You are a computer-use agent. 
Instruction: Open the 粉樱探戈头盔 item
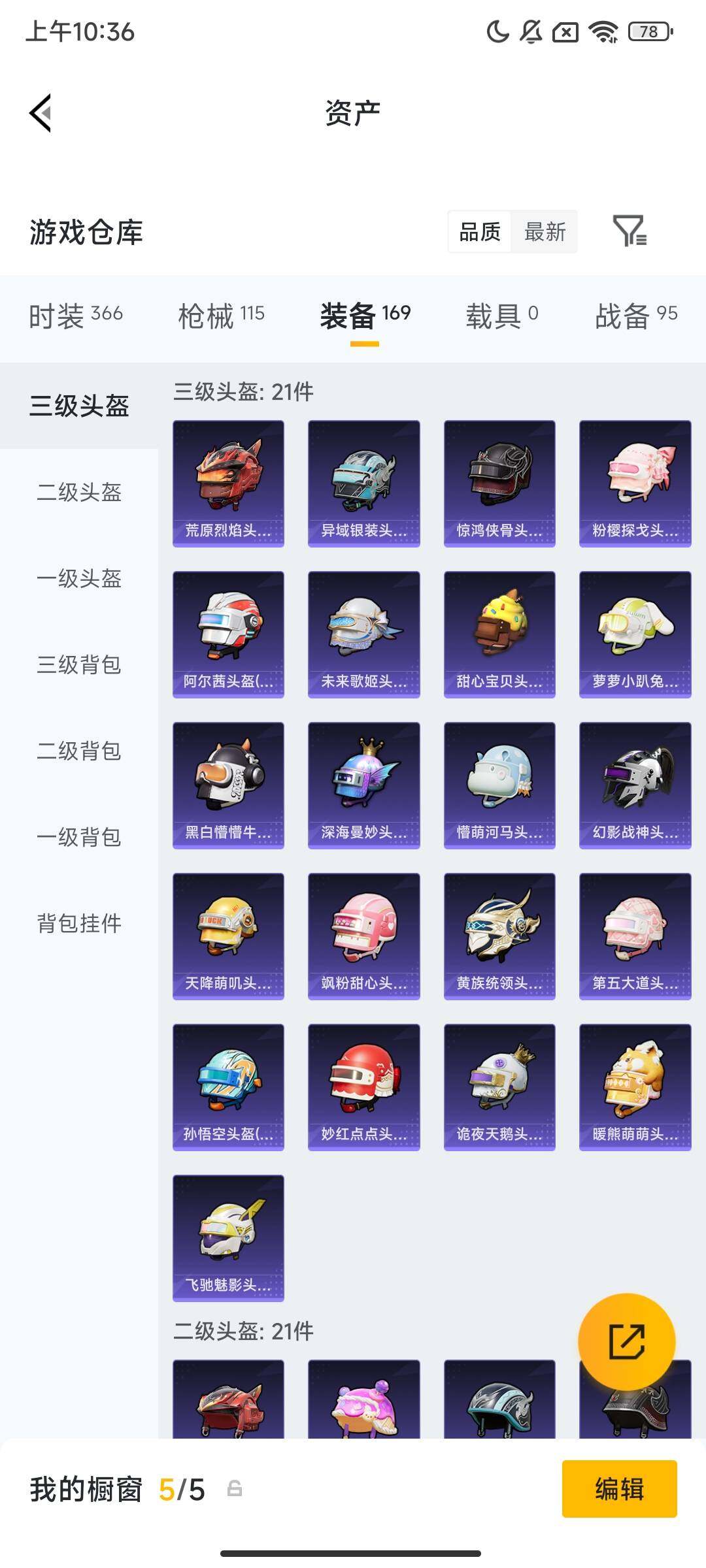(635, 483)
